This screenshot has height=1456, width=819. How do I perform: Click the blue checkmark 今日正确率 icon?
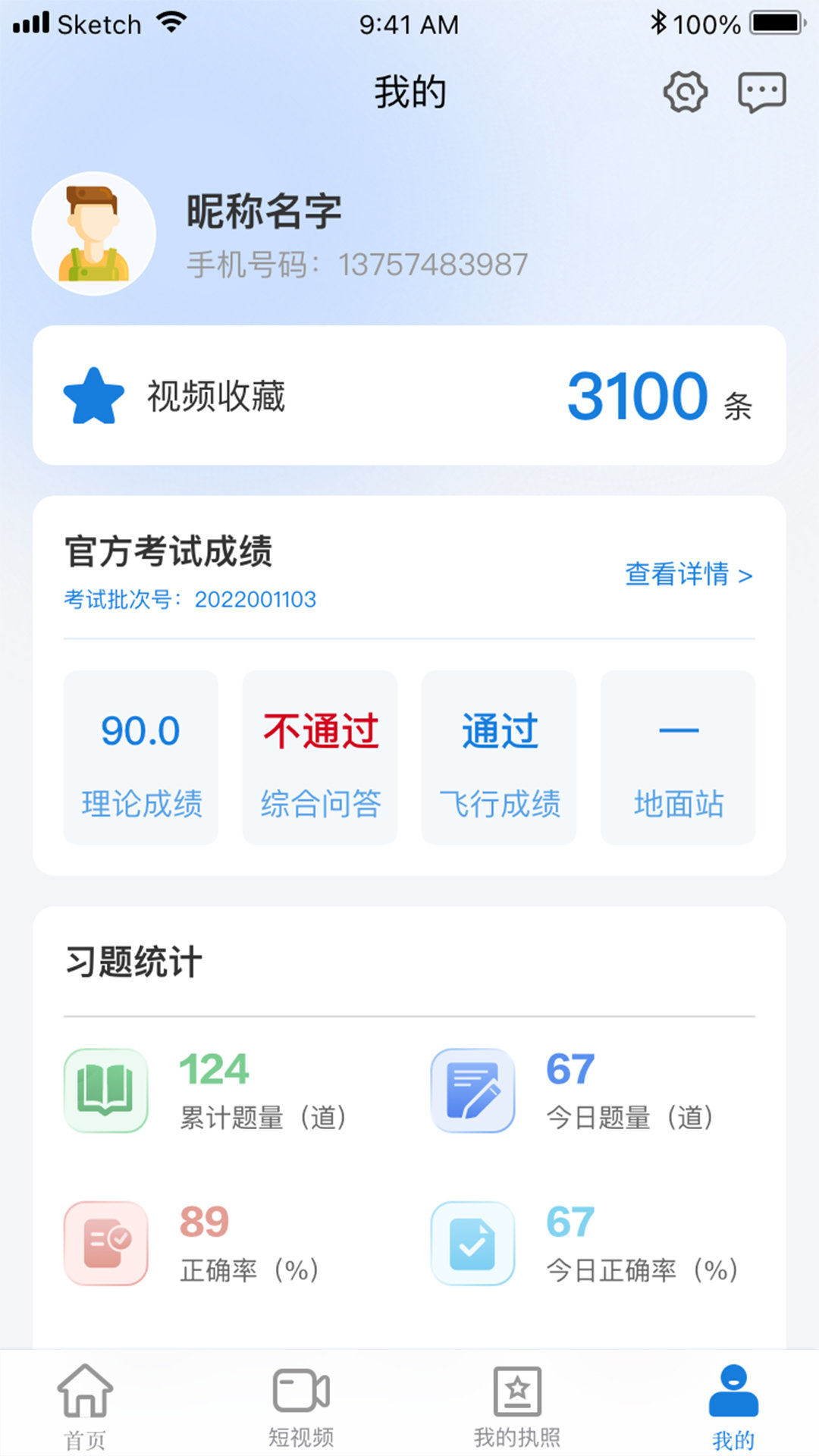(x=472, y=1244)
